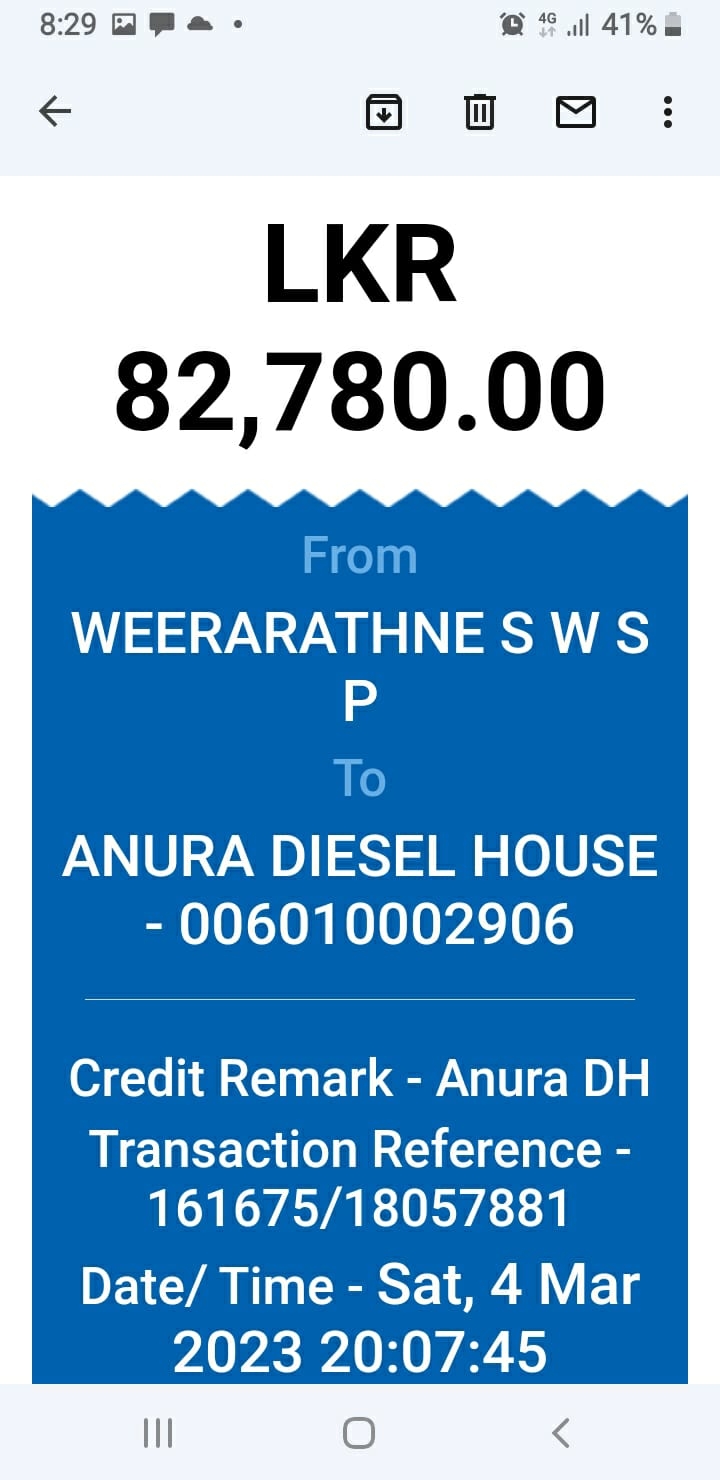Go back to the inbox
Image resolution: width=720 pixels, height=1480 pixels.
click(x=55, y=112)
